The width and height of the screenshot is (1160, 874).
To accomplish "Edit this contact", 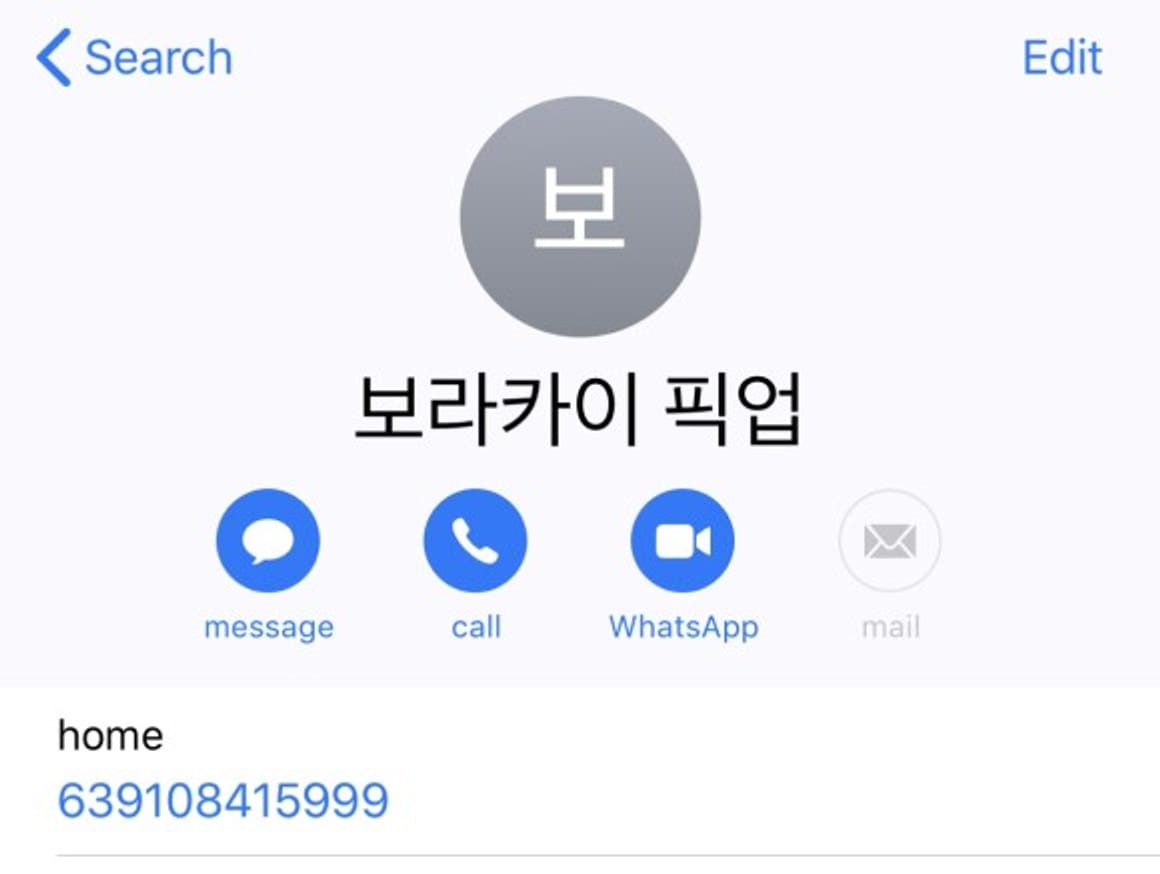I will [x=1061, y=58].
